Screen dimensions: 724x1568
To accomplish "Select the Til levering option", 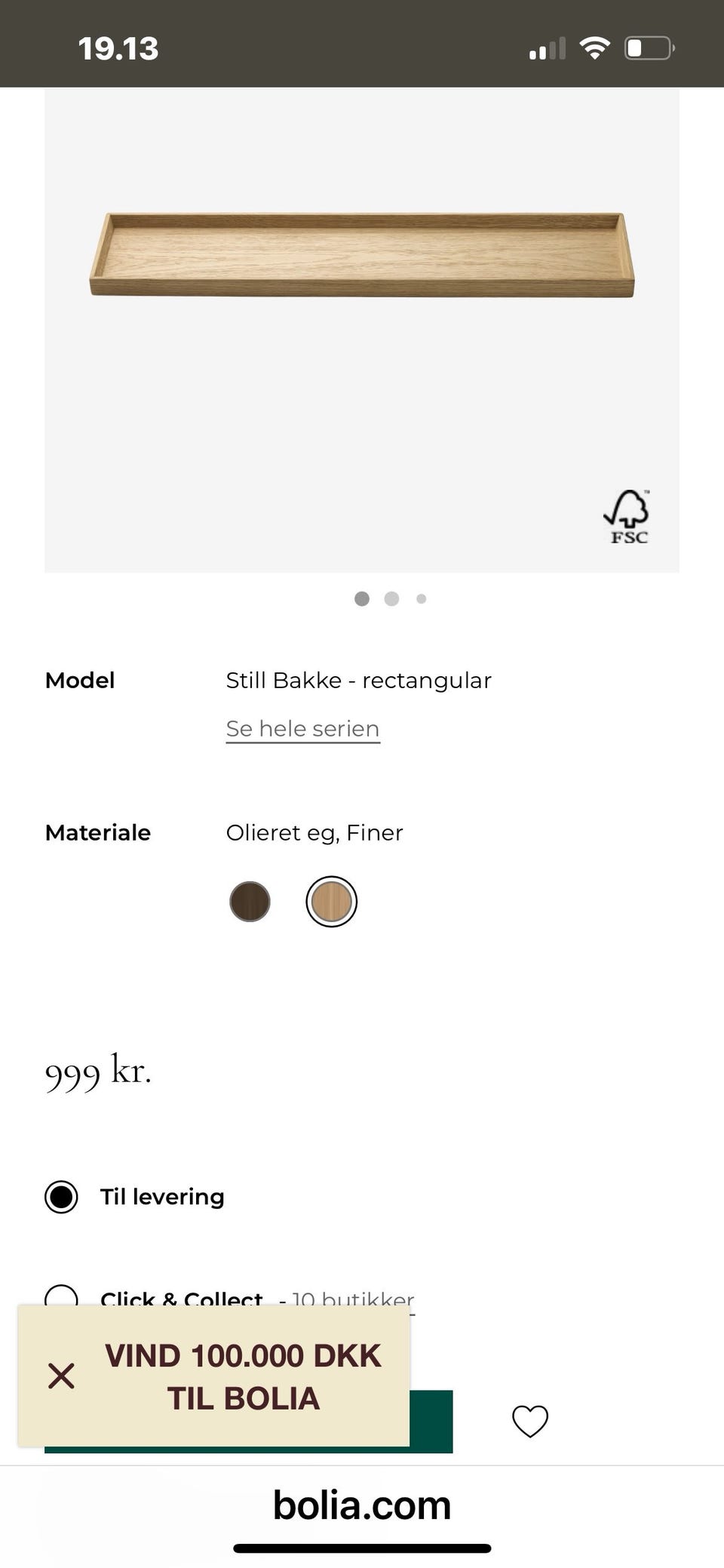I will [x=61, y=1196].
